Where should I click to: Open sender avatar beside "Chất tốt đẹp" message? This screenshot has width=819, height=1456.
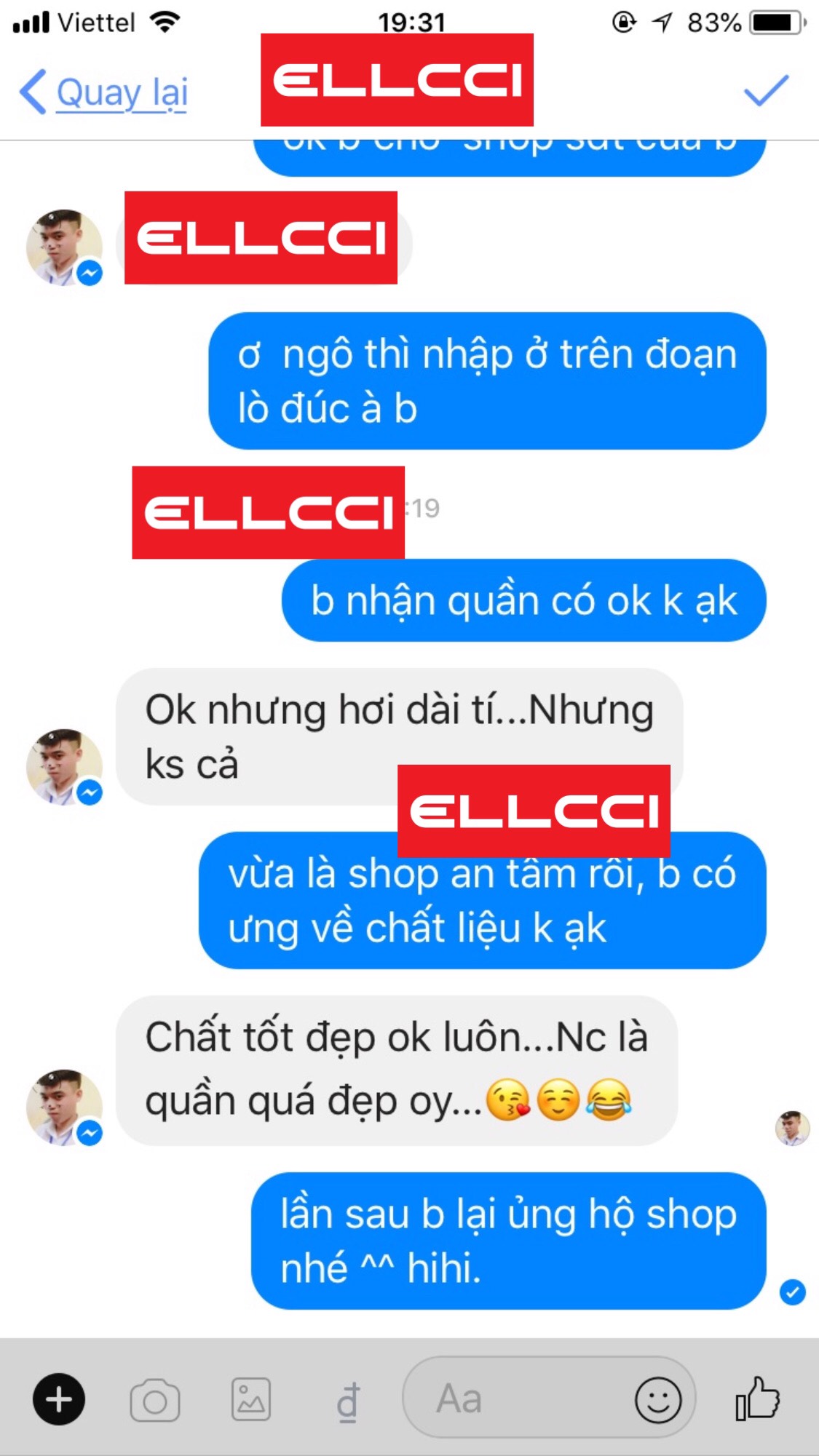pyautogui.click(x=64, y=1107)
